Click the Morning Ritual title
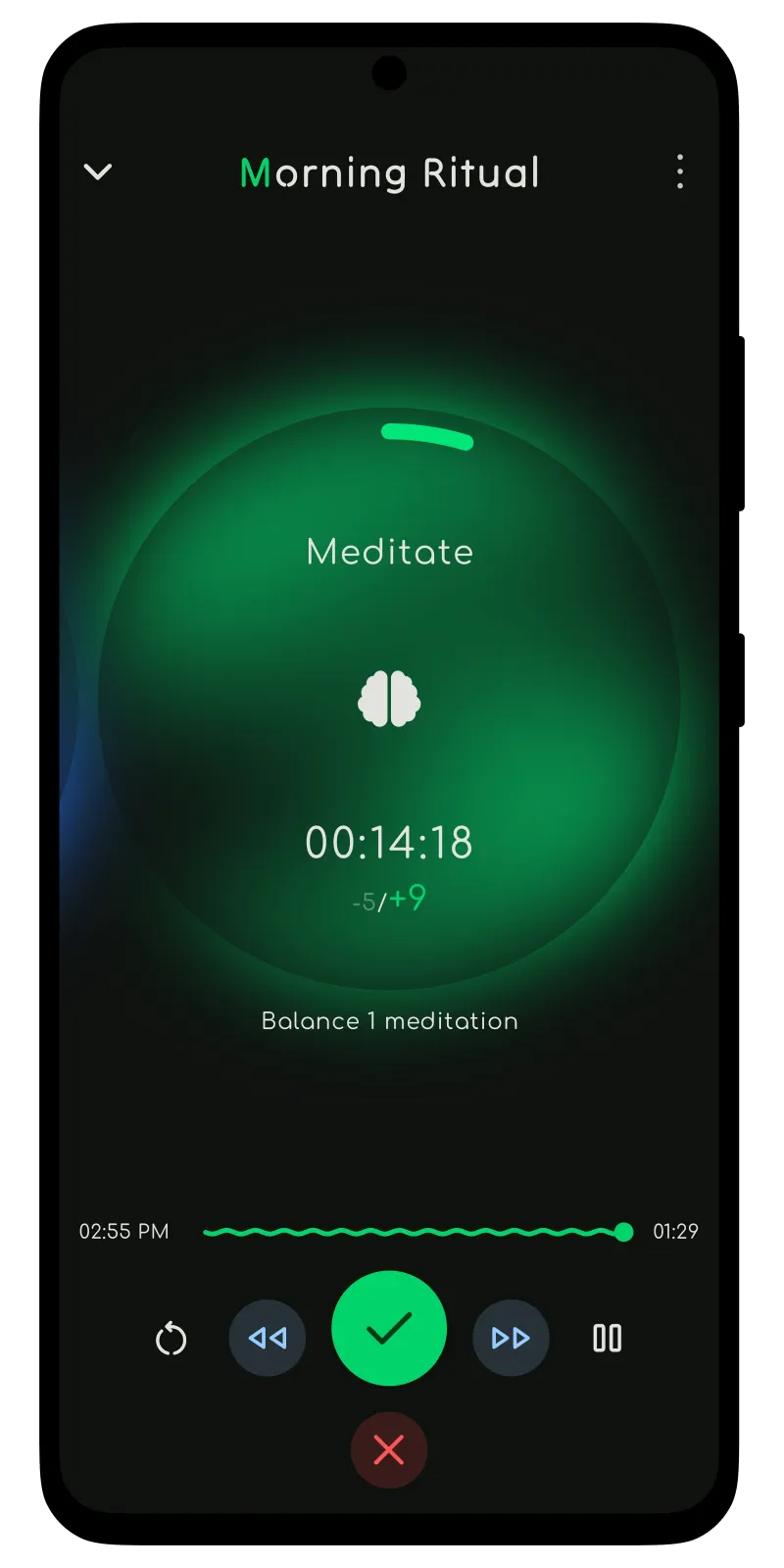The image size is (784, 1568). [389, 172]
